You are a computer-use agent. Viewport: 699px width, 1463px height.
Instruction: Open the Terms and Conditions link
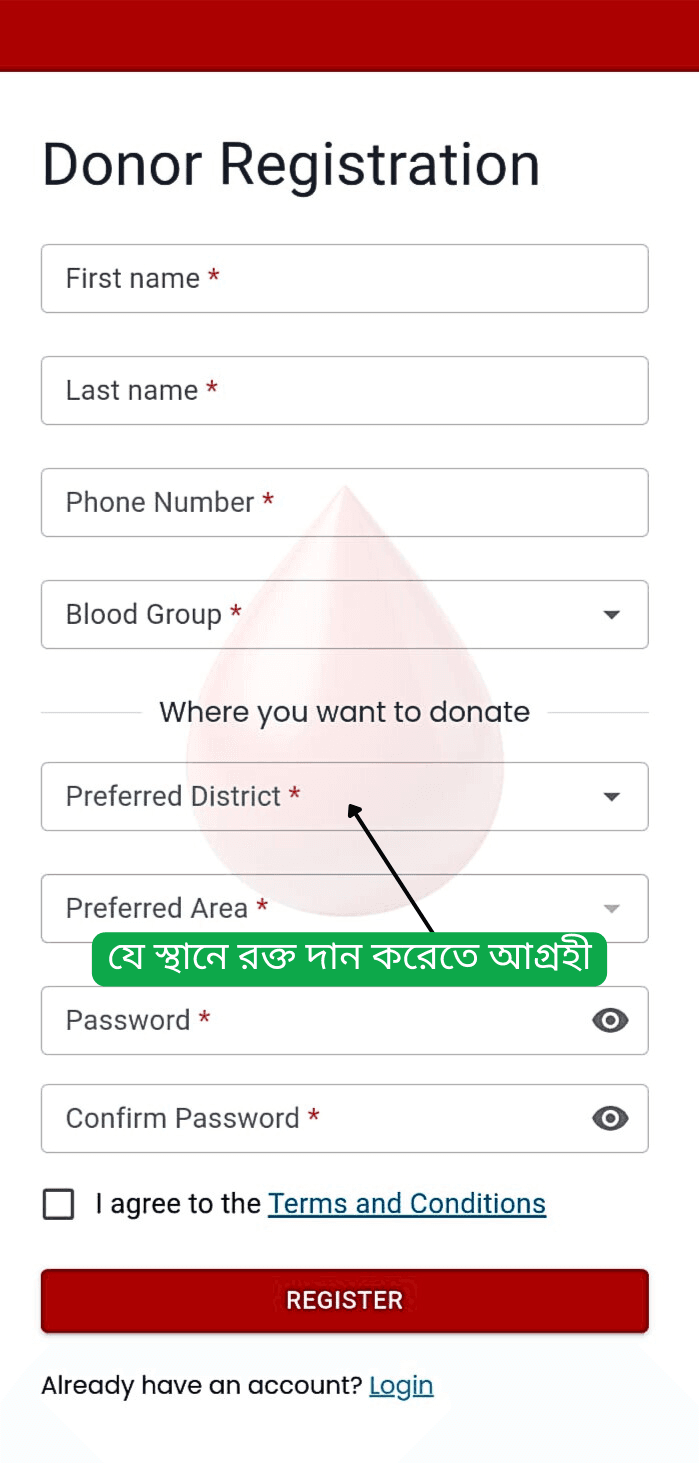click(407, 1204)
